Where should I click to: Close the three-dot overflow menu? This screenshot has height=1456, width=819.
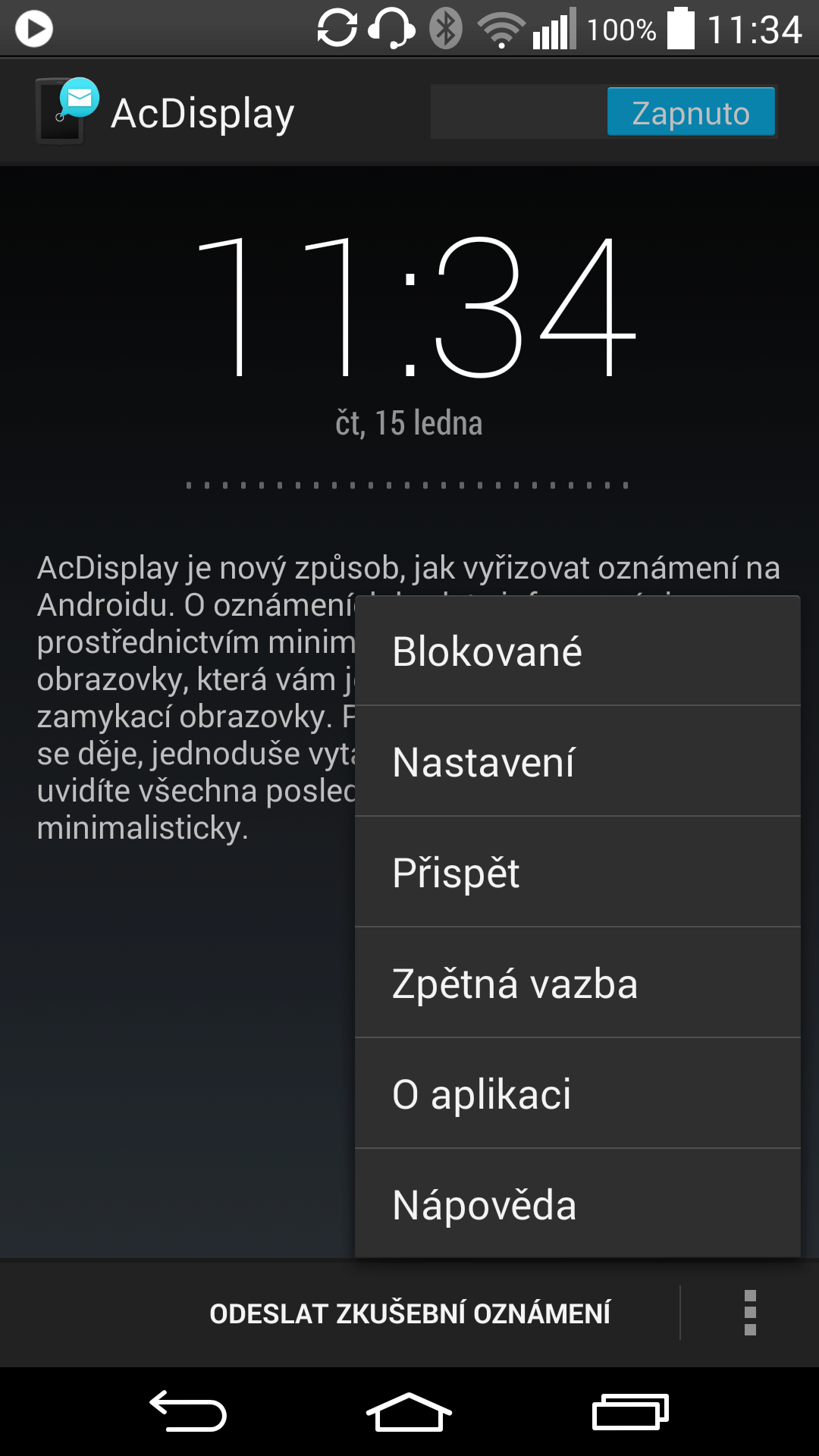[x=750, y=1313]
